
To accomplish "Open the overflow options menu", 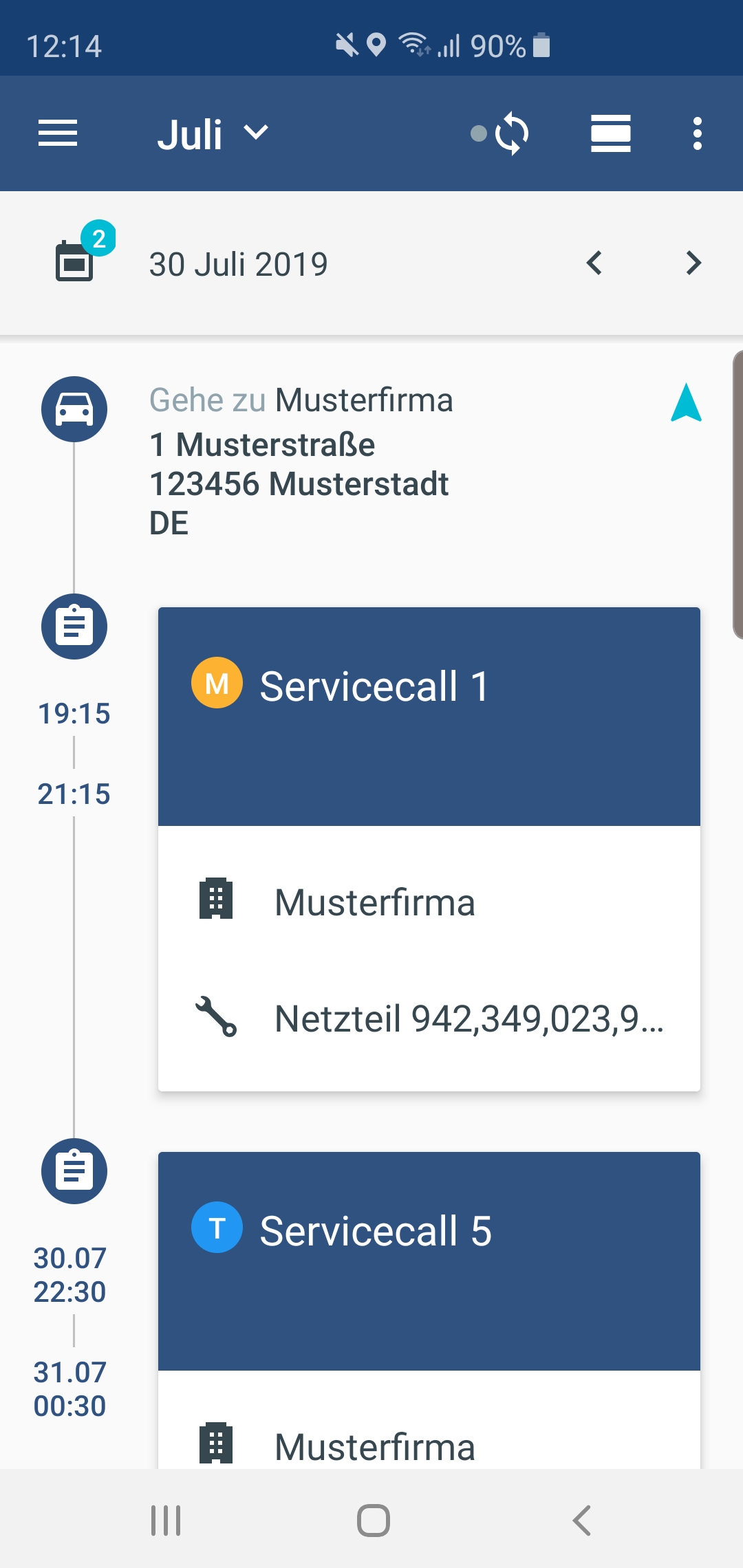I will 697,133.
